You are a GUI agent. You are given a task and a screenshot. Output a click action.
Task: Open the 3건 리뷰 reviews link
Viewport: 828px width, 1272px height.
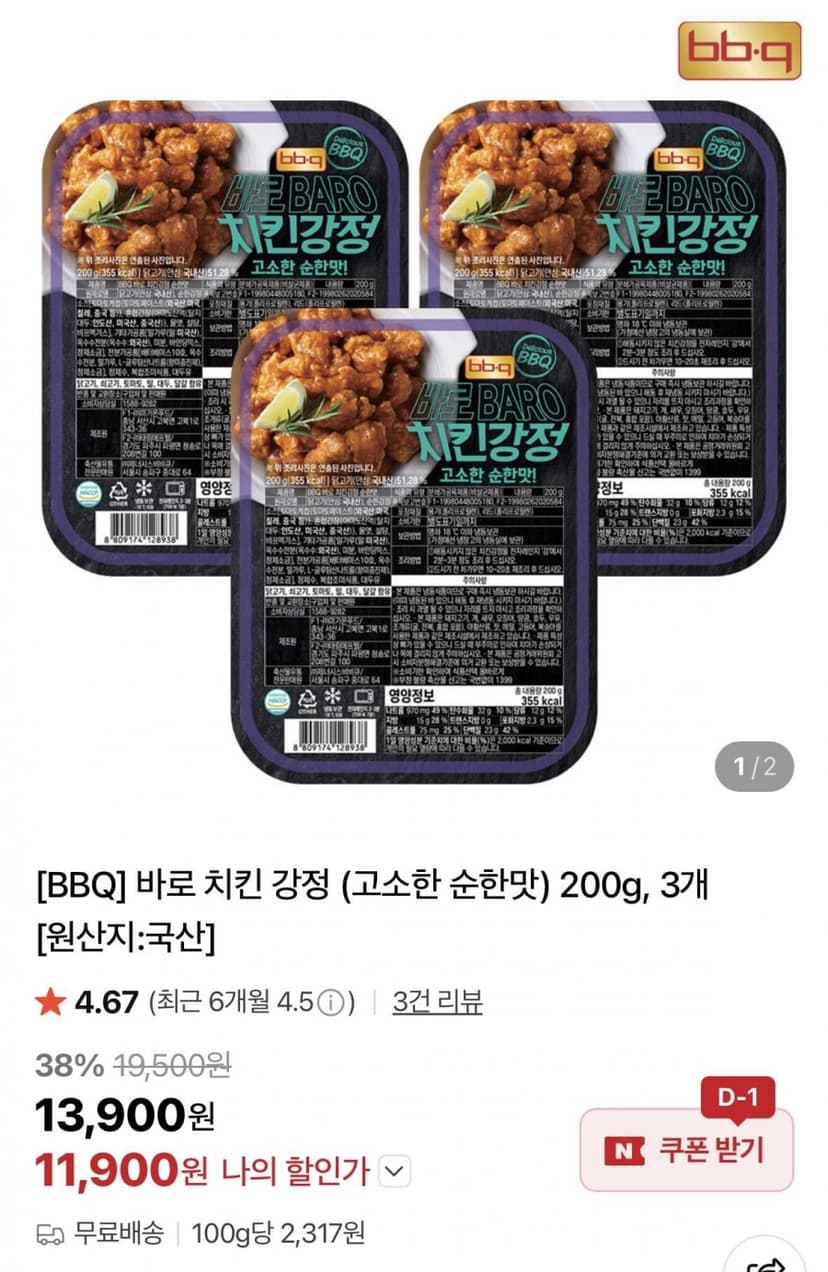(438, 1002)
